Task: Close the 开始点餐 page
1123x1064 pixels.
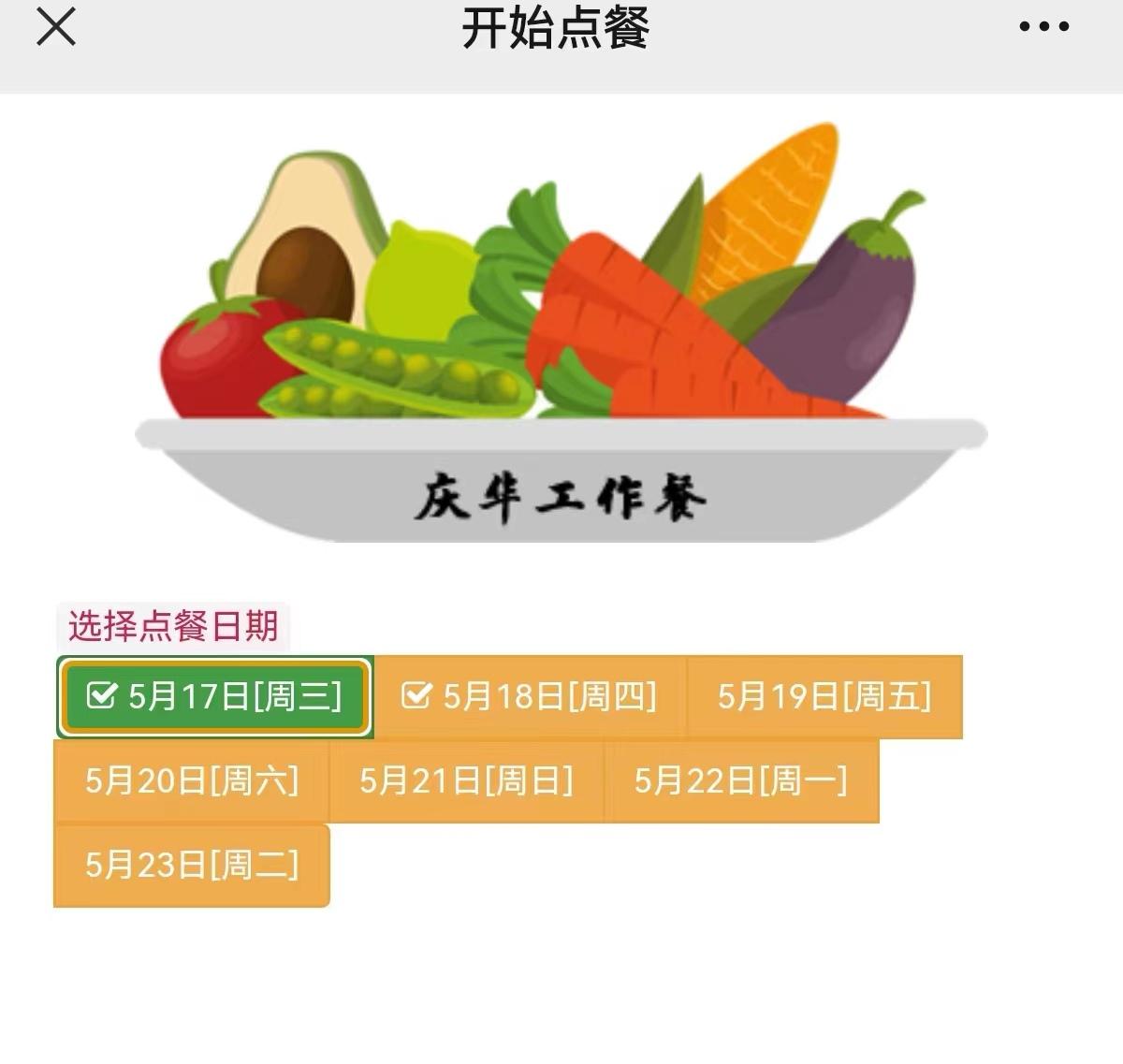Action: [x=56, y=27]
